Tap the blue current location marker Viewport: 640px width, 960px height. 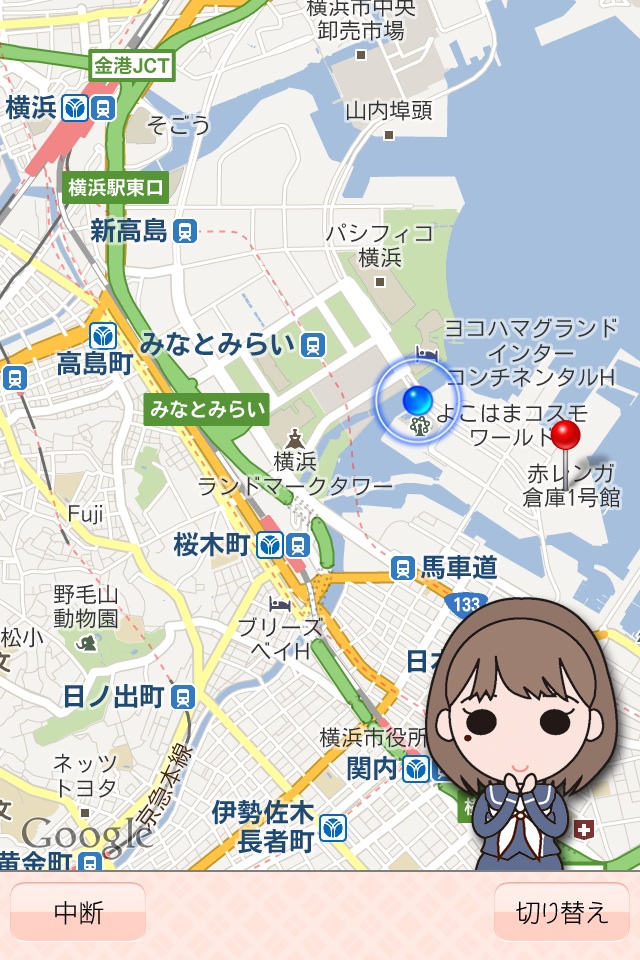tap(417, 400)
